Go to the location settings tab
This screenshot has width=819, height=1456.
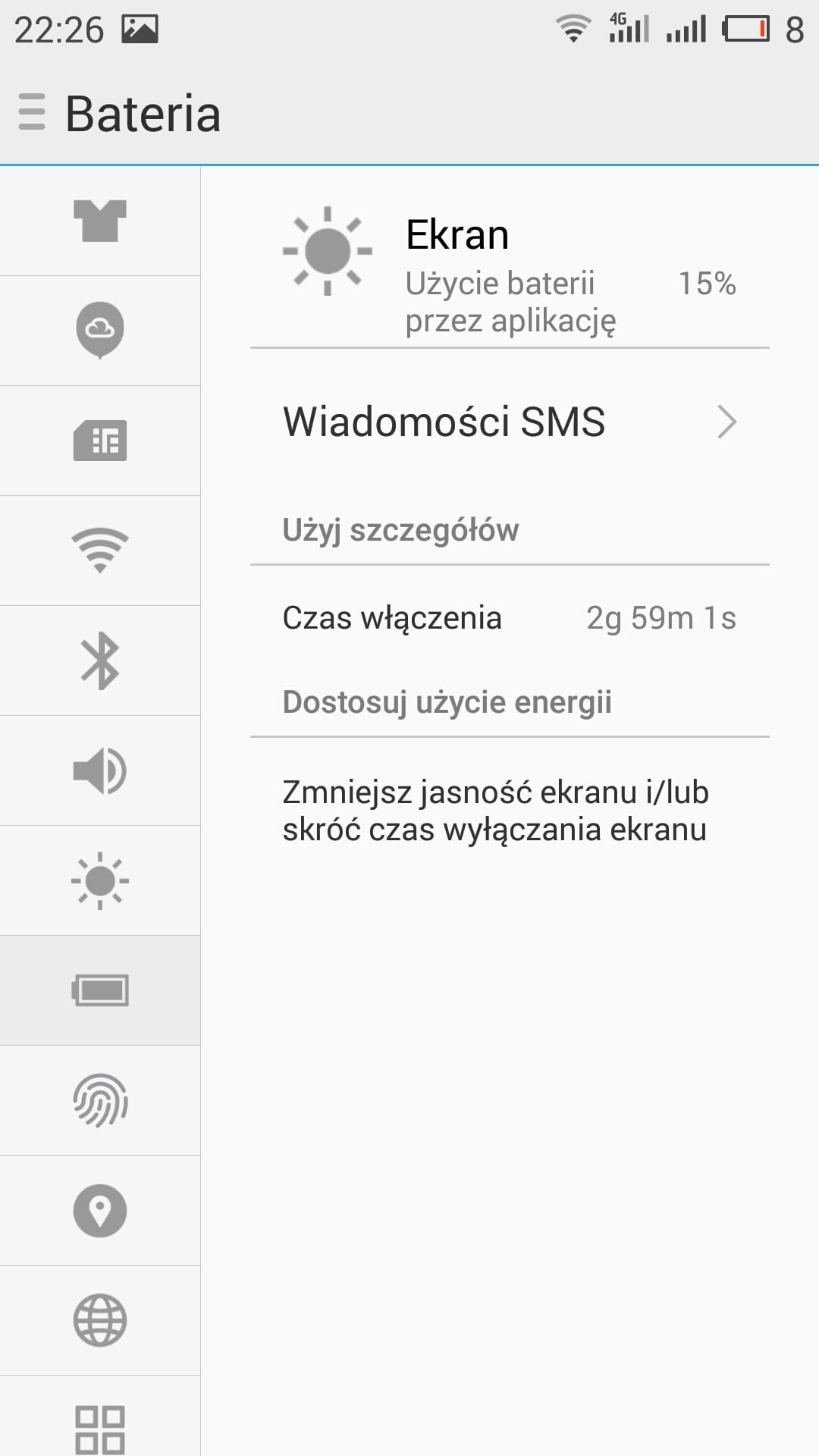[x=100, y=1210]
